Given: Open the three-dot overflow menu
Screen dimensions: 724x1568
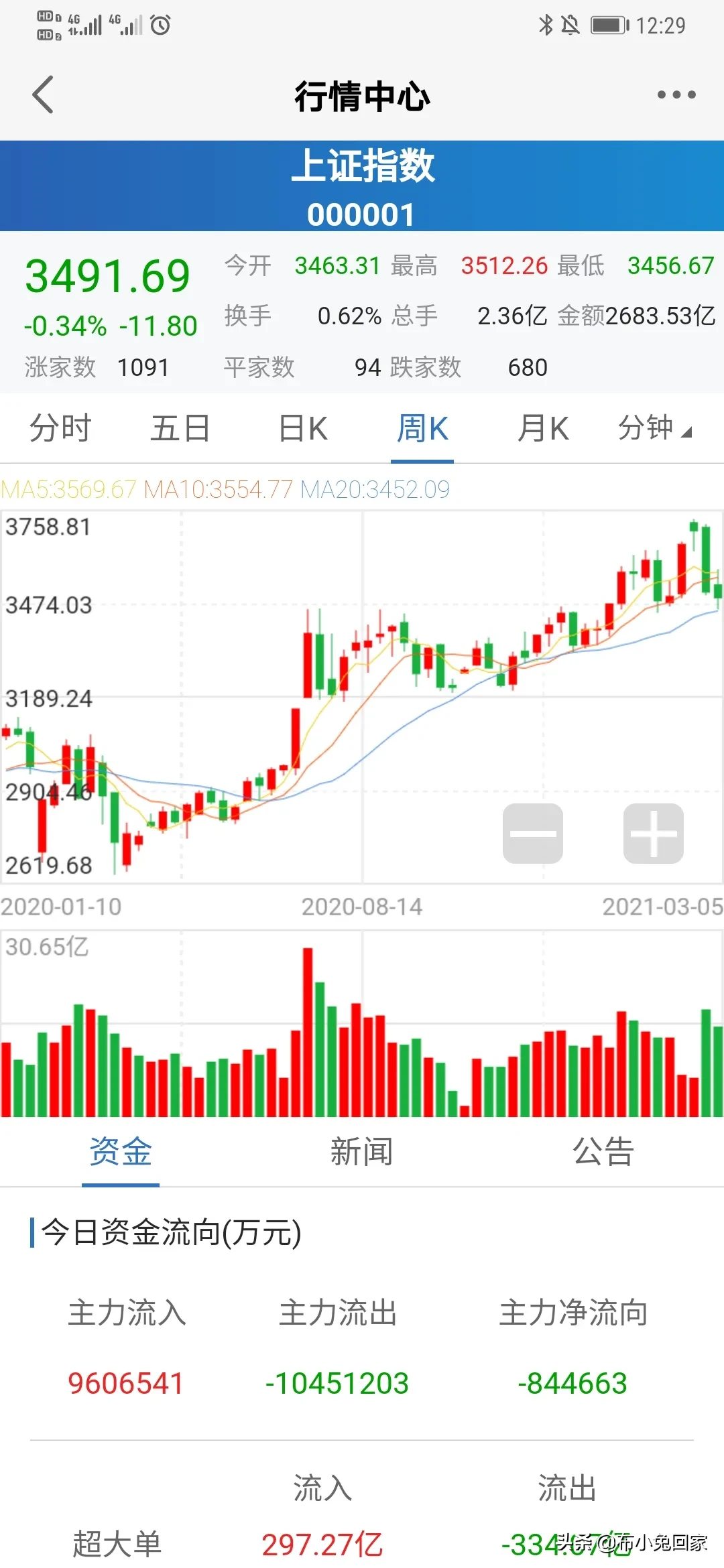Looking at the screenshot, I should [x=676, y=95].
